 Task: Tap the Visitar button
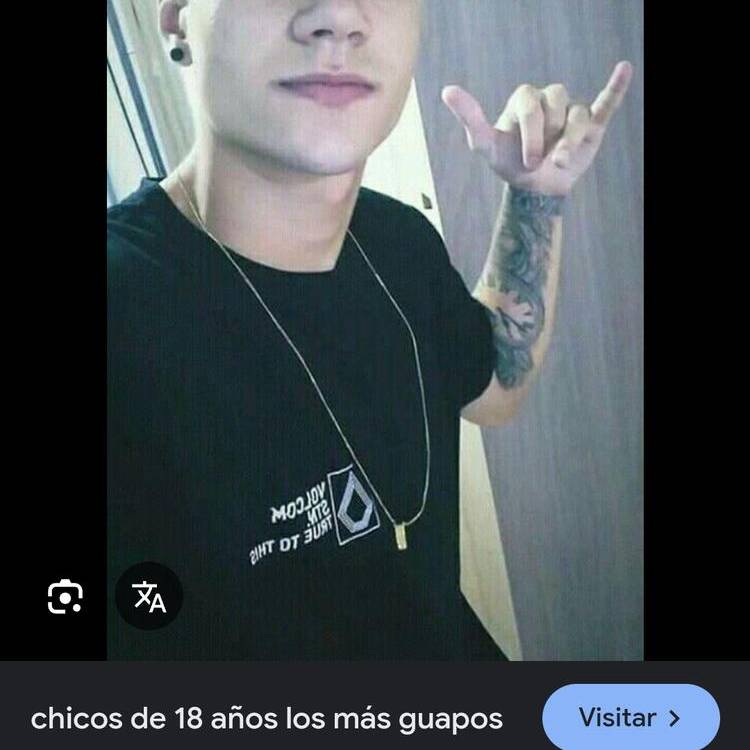[630, 717]
